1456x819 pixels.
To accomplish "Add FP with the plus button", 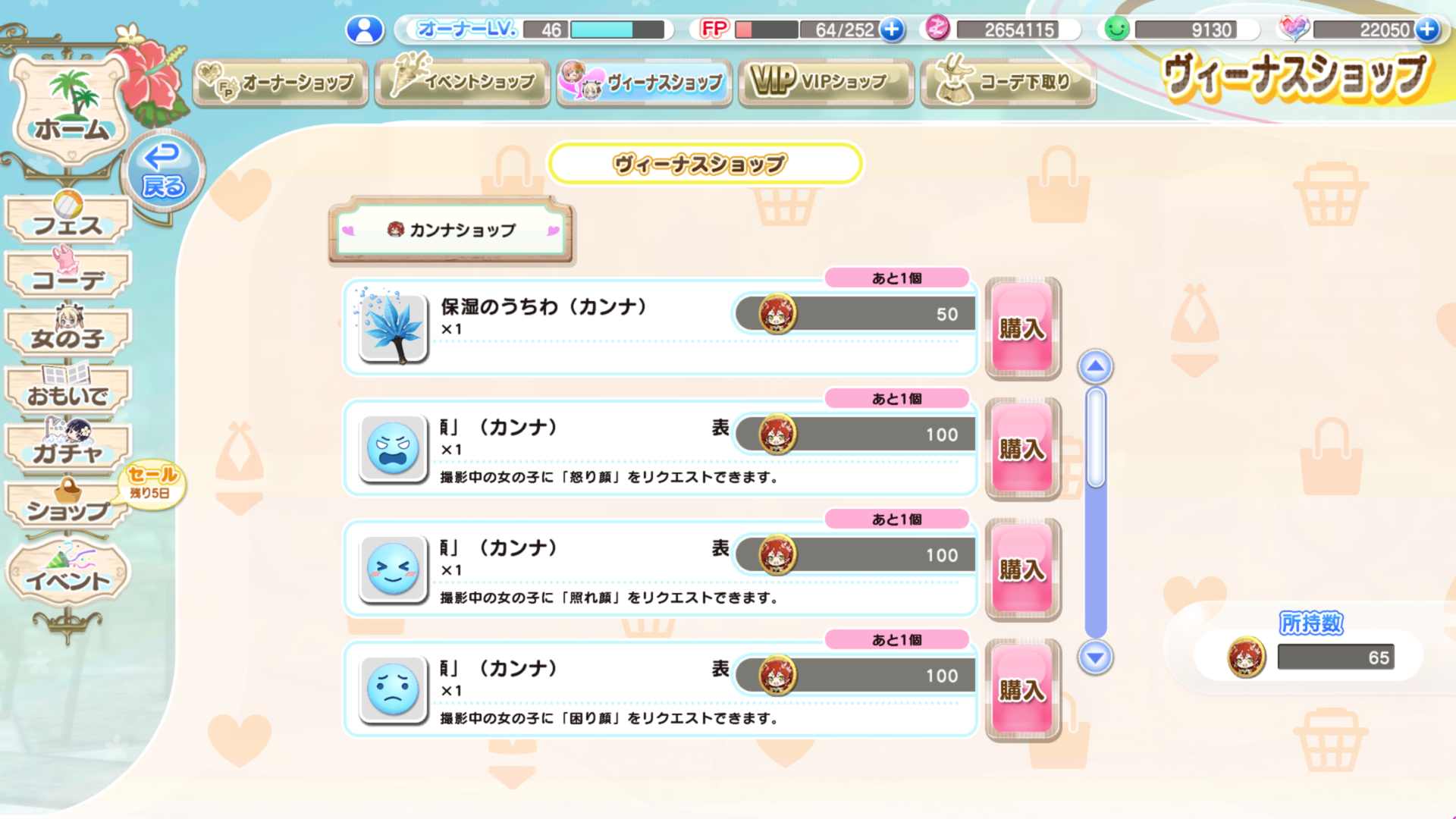I will click(893, 30).
